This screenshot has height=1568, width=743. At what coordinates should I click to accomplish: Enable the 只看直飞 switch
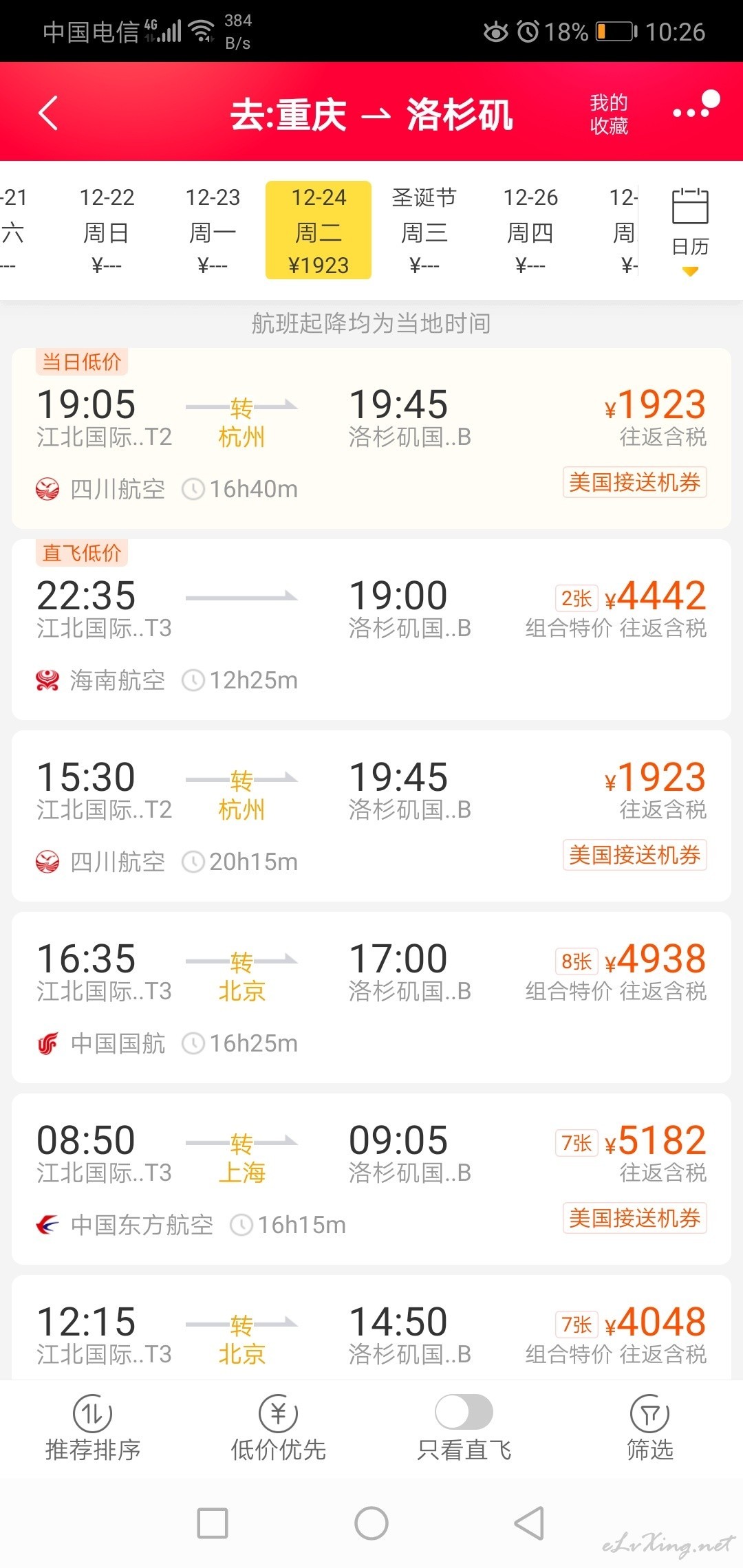[x=464, y=1412]
